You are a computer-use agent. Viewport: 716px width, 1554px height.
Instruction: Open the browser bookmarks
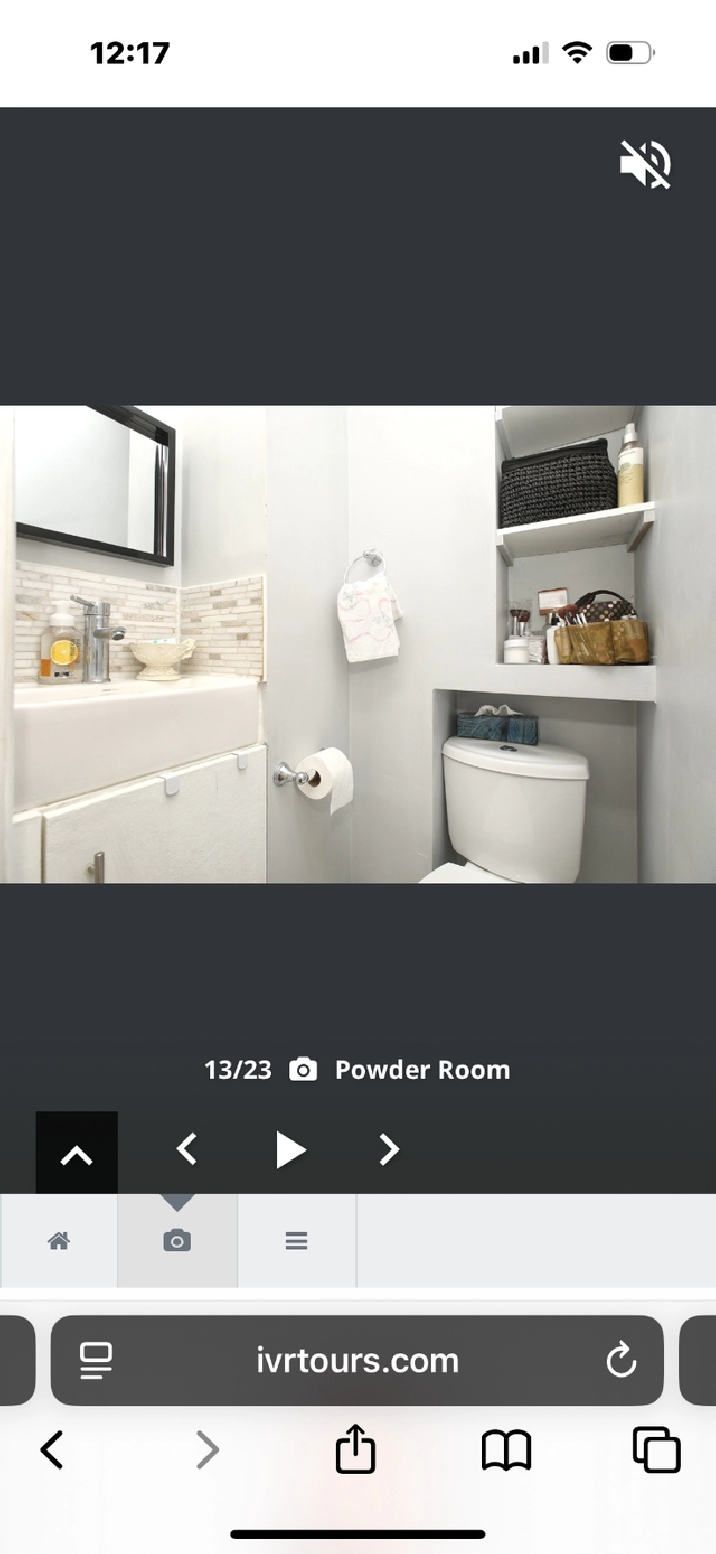506,1449
